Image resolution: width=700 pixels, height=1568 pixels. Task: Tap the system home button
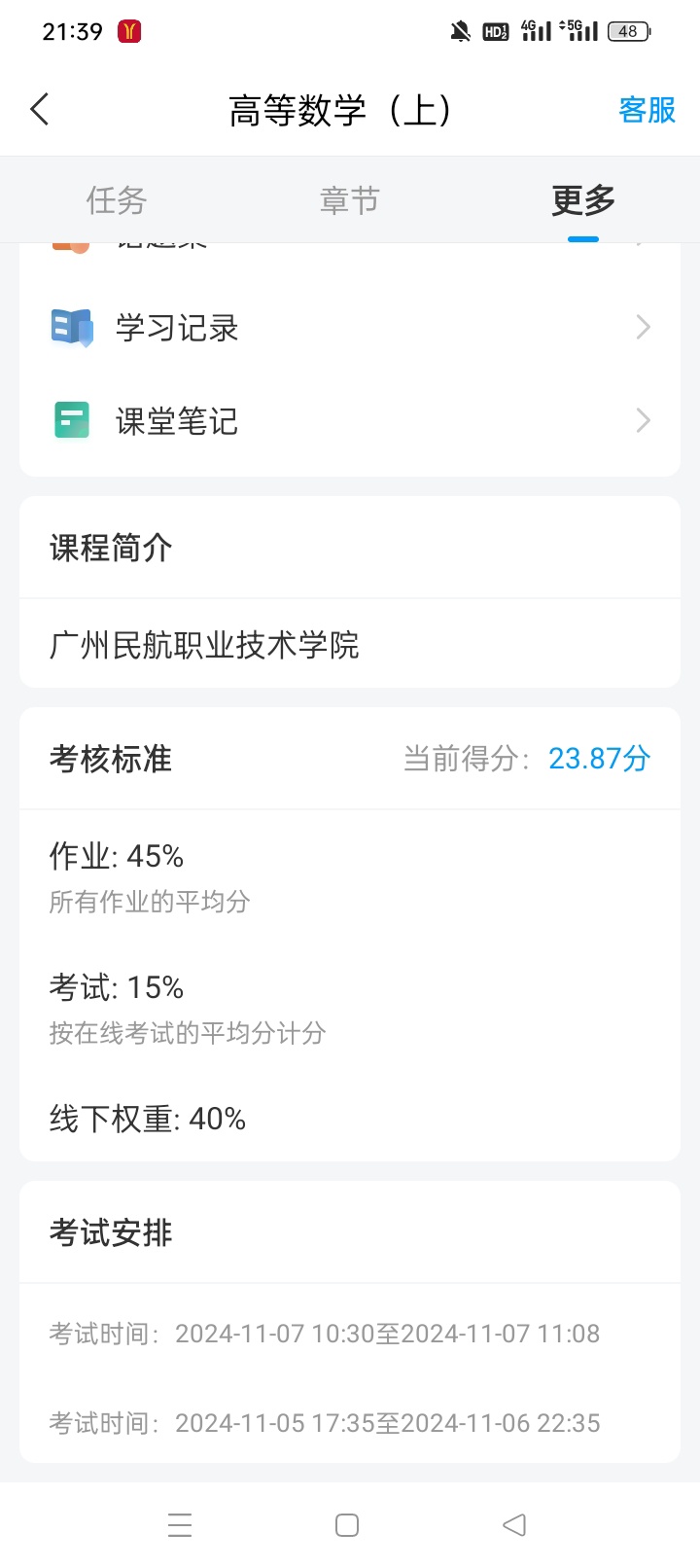click(347, 1524)
